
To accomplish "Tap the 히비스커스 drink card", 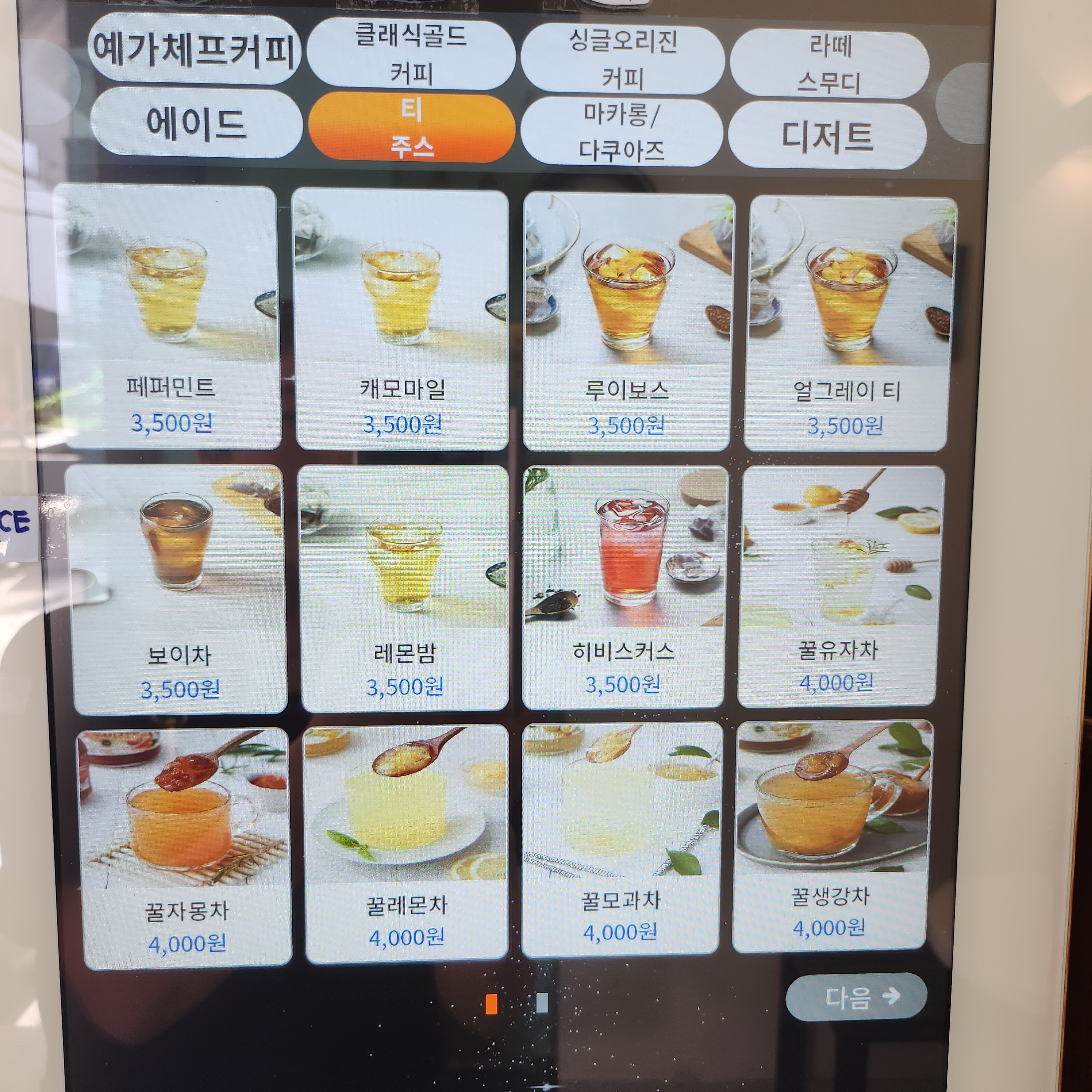I will point(623,587).
